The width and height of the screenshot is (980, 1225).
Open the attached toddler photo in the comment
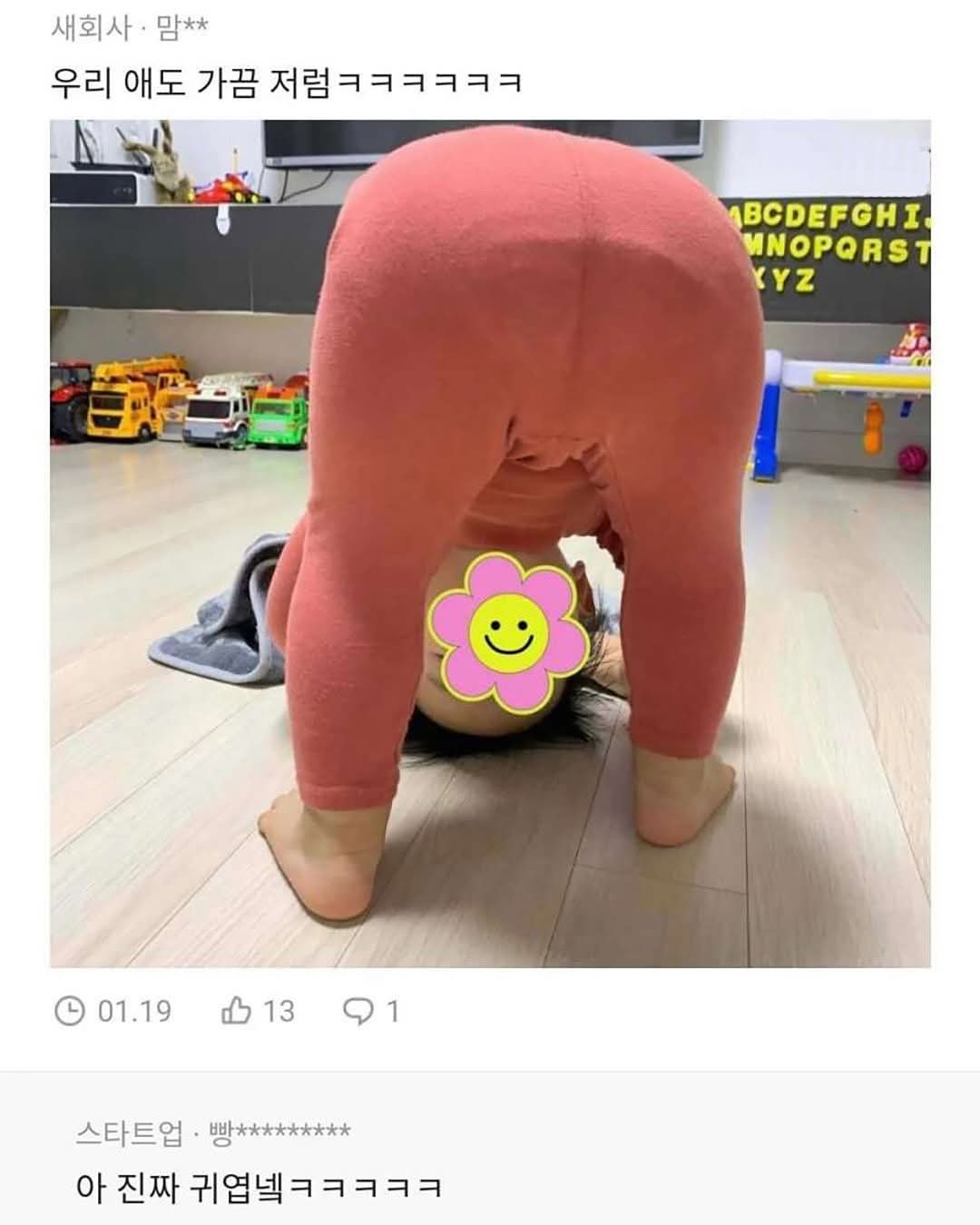pyautogui.click(x=490, y=543)
